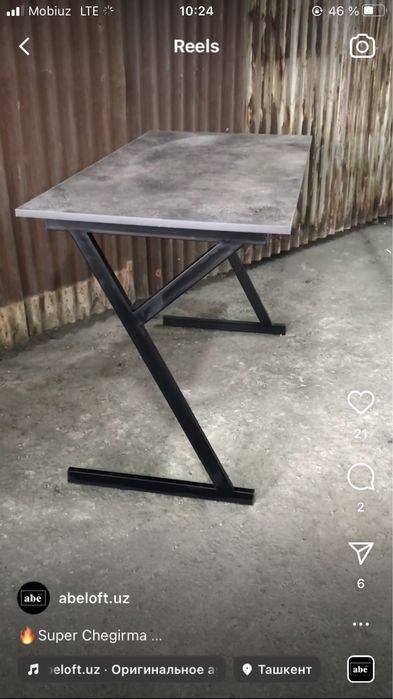The image size is (393, 699).
Task: Open the abeloft.uz profile avatar
Action: pos(33,598)
